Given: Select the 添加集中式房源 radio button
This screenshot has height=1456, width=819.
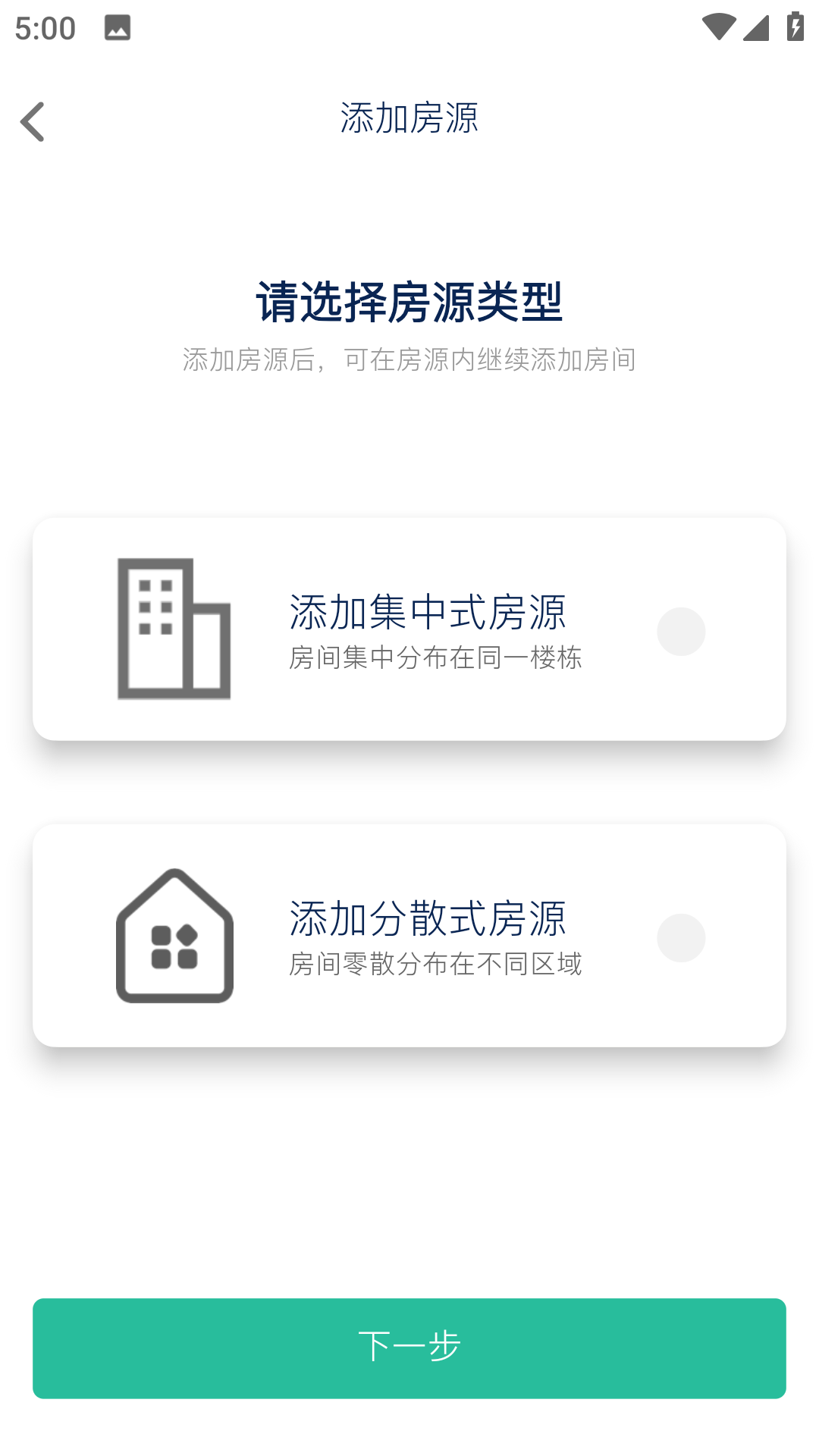Looking at the screenshot, I should 681,631.
